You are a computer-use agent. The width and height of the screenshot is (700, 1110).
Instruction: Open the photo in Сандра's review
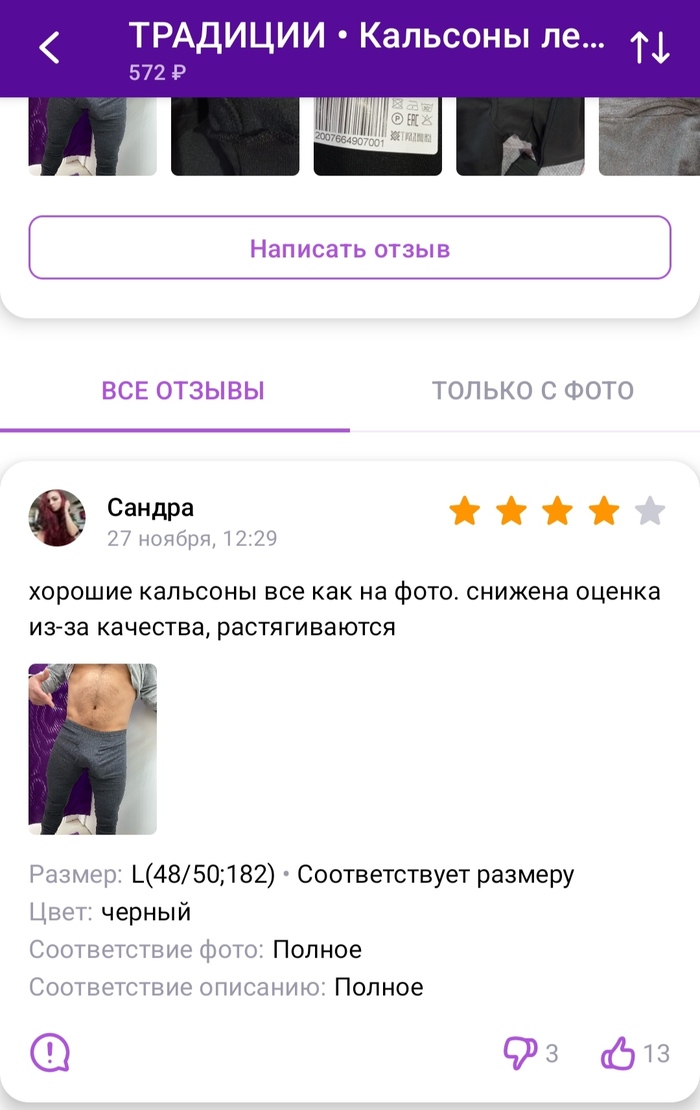[93, 748]
